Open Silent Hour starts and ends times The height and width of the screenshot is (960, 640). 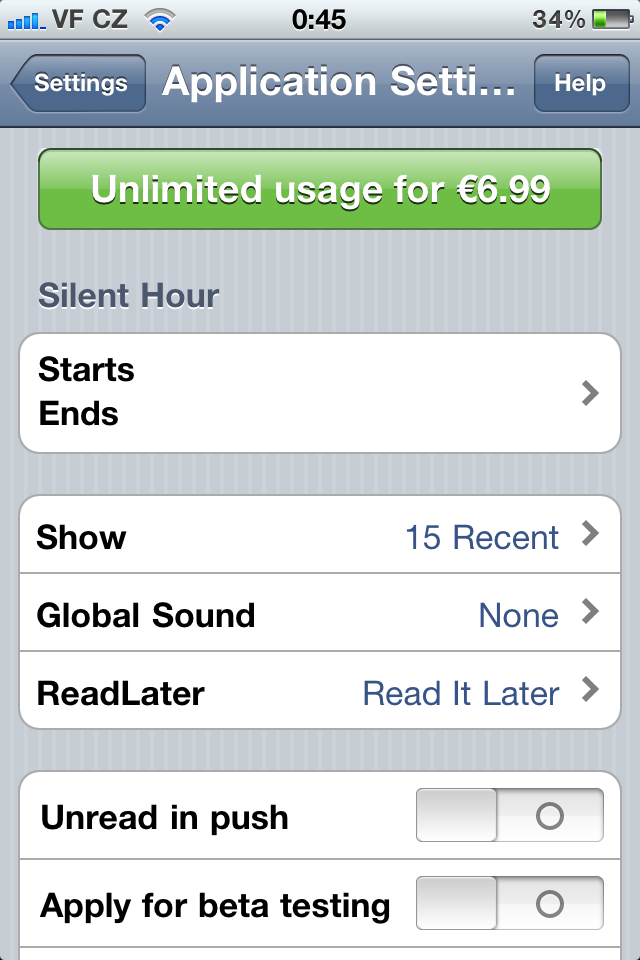pyautogui.click(x=320, y=393)
